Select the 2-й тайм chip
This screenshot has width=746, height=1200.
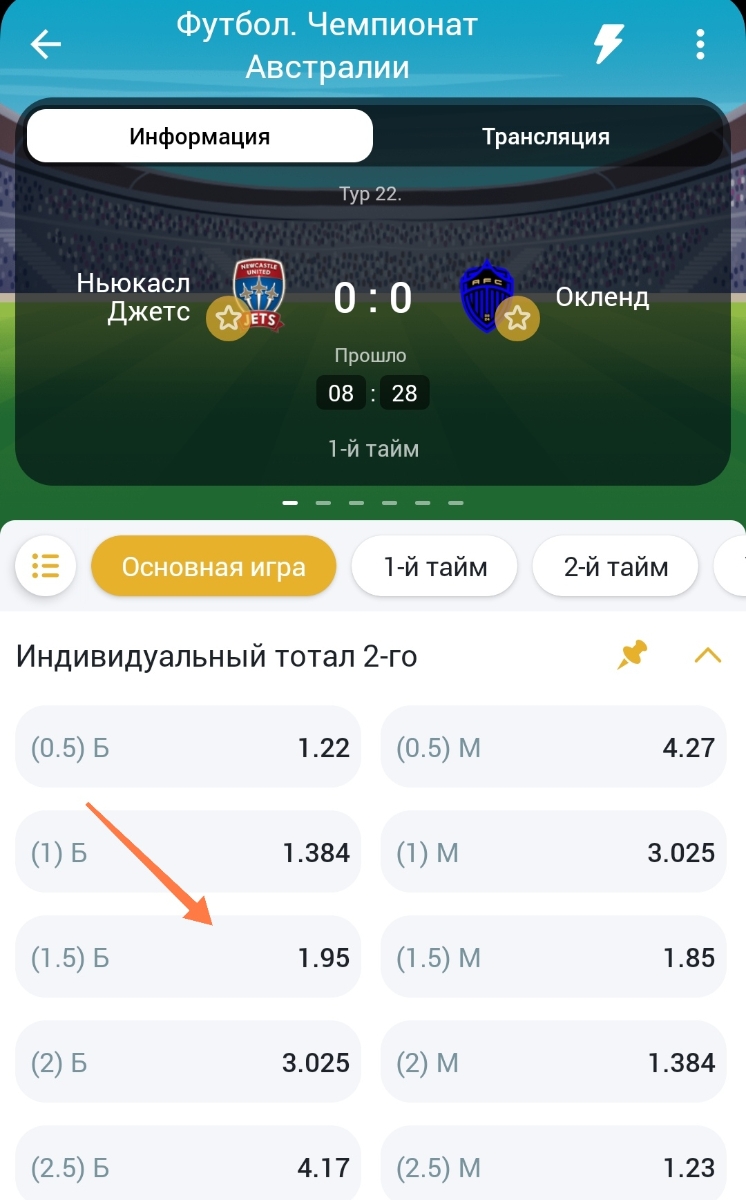click(x=616, y=567)
